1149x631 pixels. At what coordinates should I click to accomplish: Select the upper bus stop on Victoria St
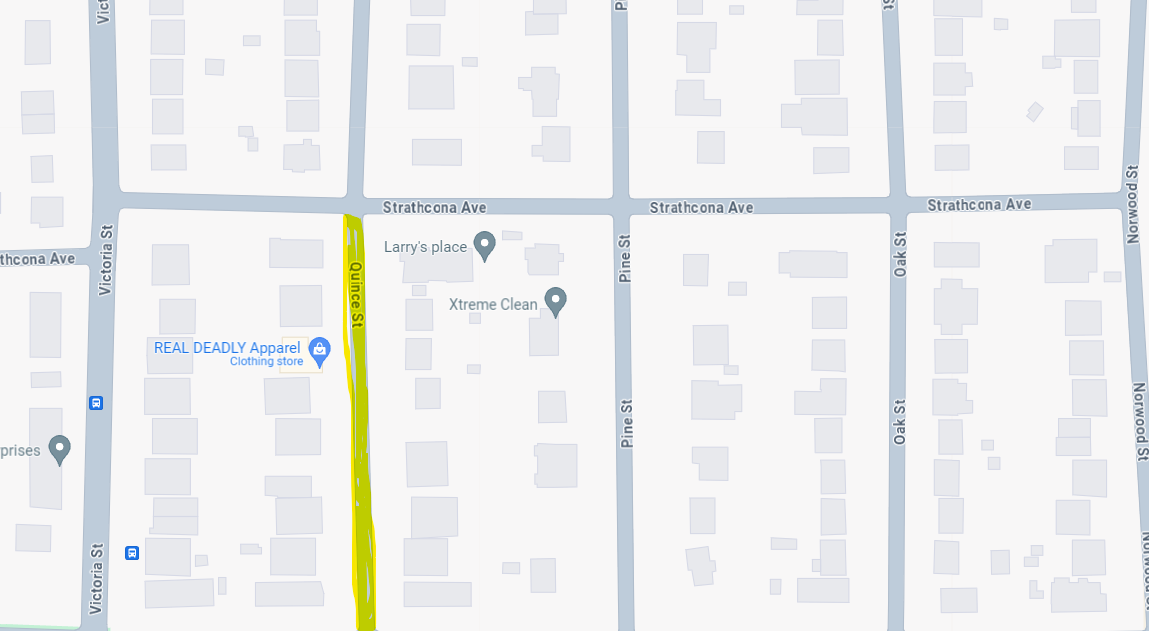[x=96, y=403]
